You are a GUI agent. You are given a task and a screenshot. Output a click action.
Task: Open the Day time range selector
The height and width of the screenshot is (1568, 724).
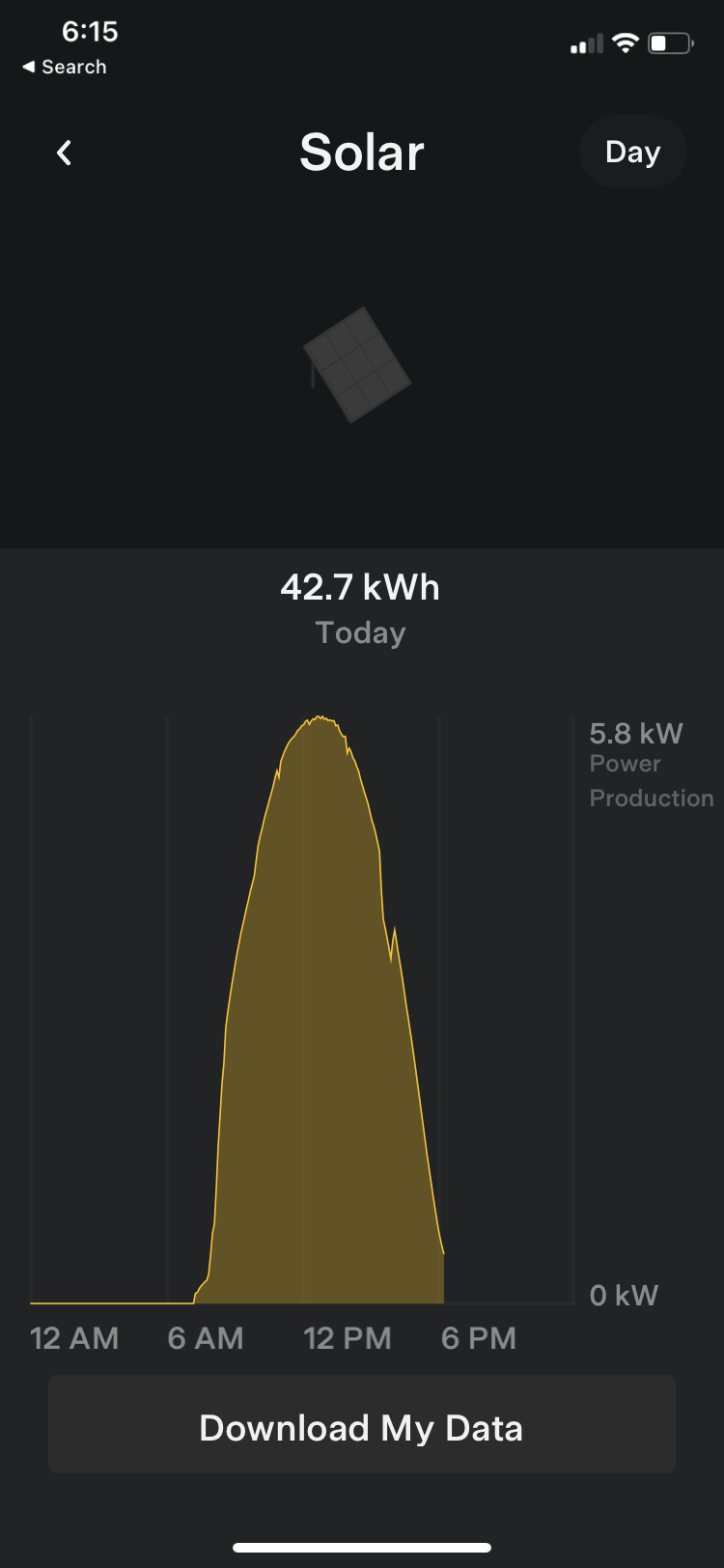(632, 153)
